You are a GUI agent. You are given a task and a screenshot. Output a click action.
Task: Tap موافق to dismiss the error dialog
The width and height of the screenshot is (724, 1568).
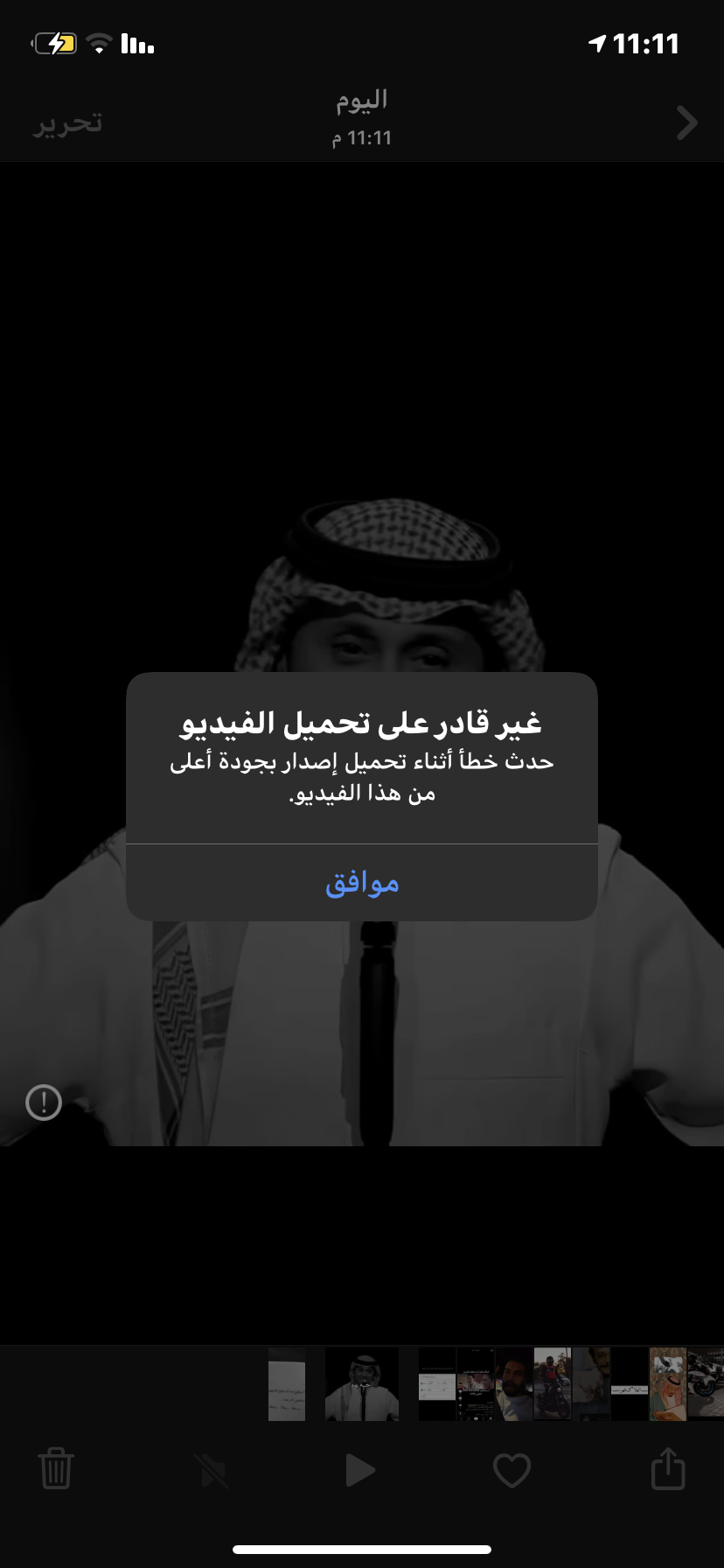[362, 882]
